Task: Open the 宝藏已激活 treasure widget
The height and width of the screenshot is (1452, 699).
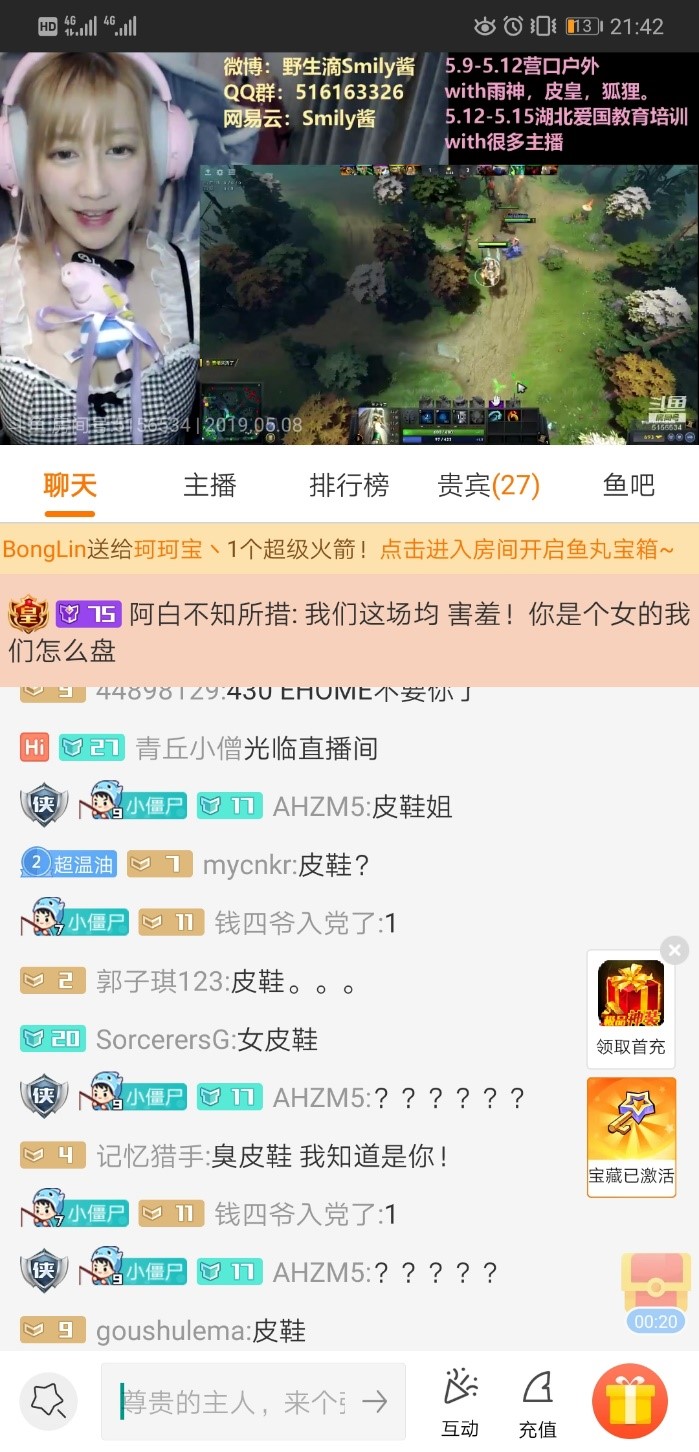Action: 631,1135
